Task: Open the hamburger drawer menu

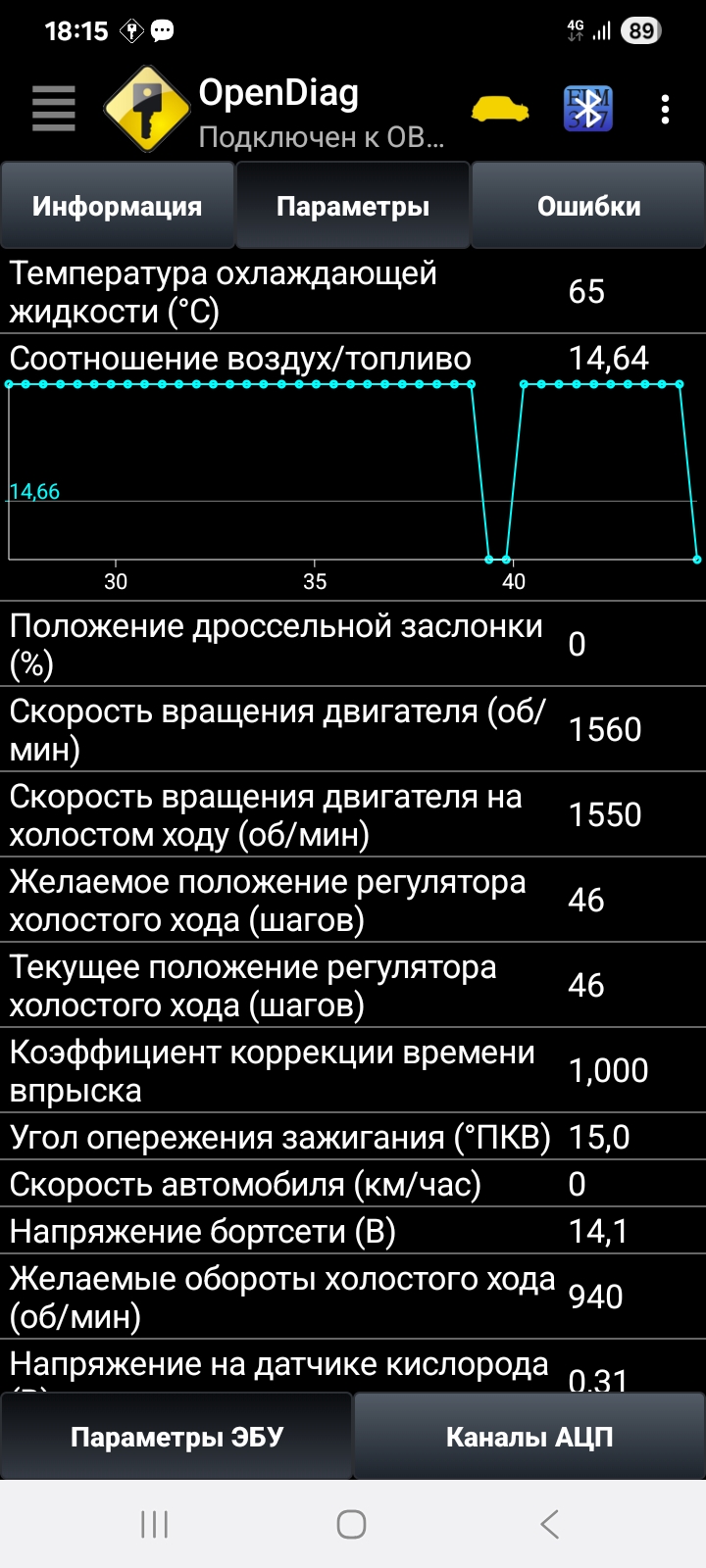Action: [54, 109]
